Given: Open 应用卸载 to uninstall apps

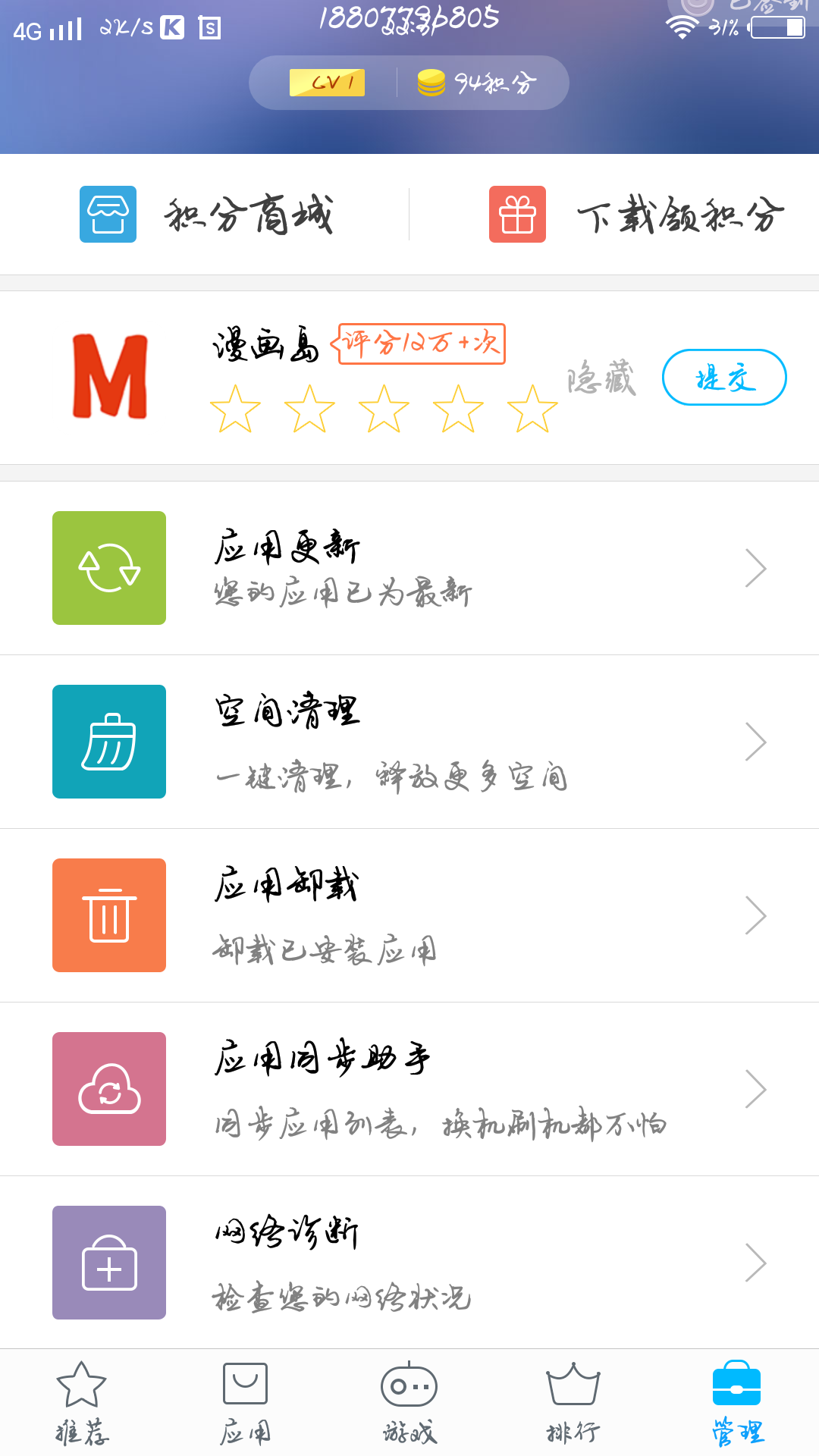Looking at the screenshot, I should coord(409,915).
